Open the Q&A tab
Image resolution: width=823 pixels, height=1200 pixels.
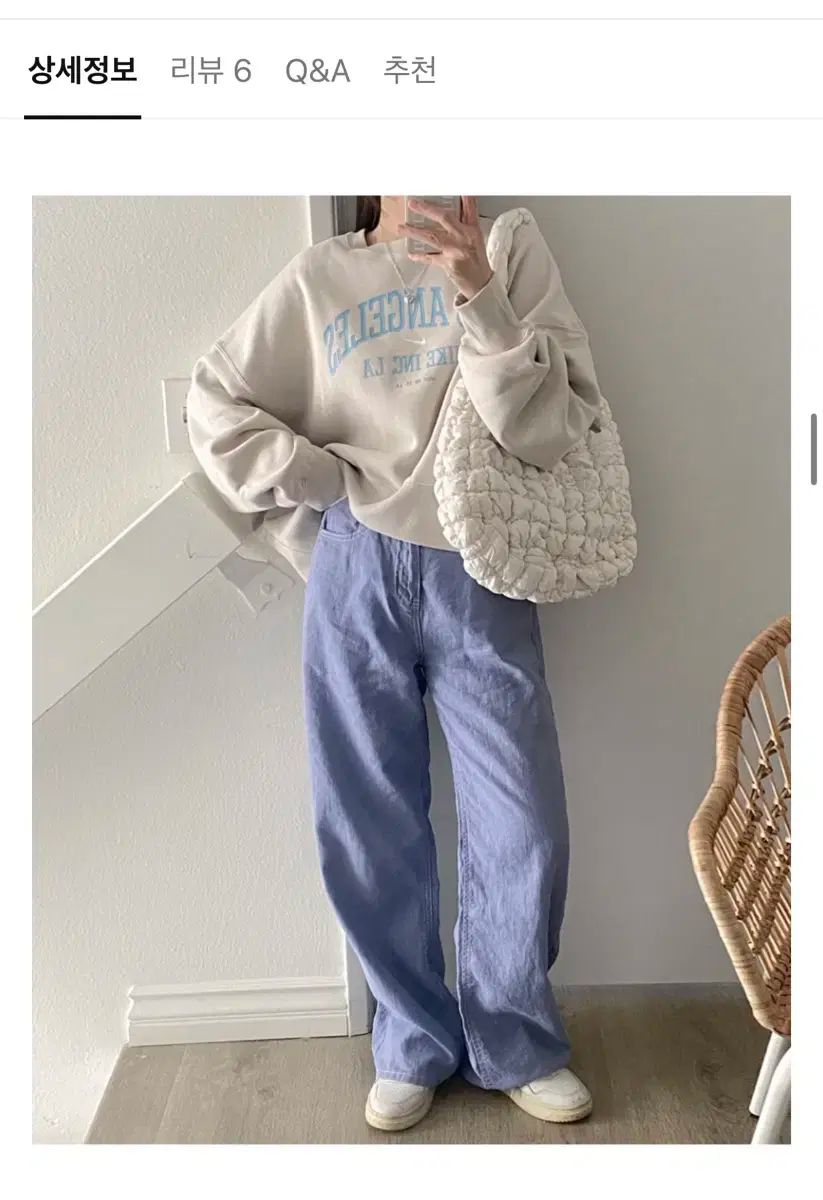click(317, 72)
